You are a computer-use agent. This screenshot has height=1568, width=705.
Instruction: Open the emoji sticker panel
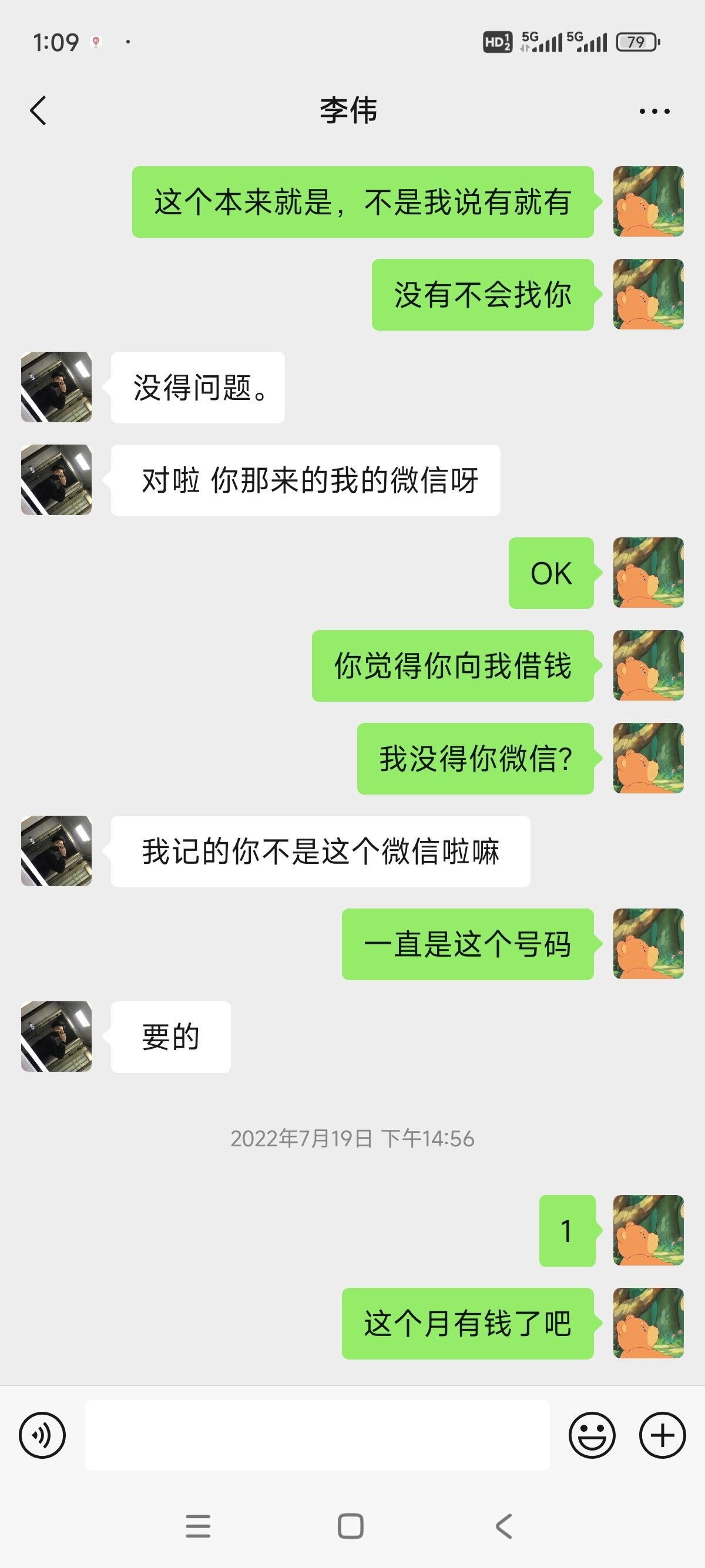coord(592,1435)
